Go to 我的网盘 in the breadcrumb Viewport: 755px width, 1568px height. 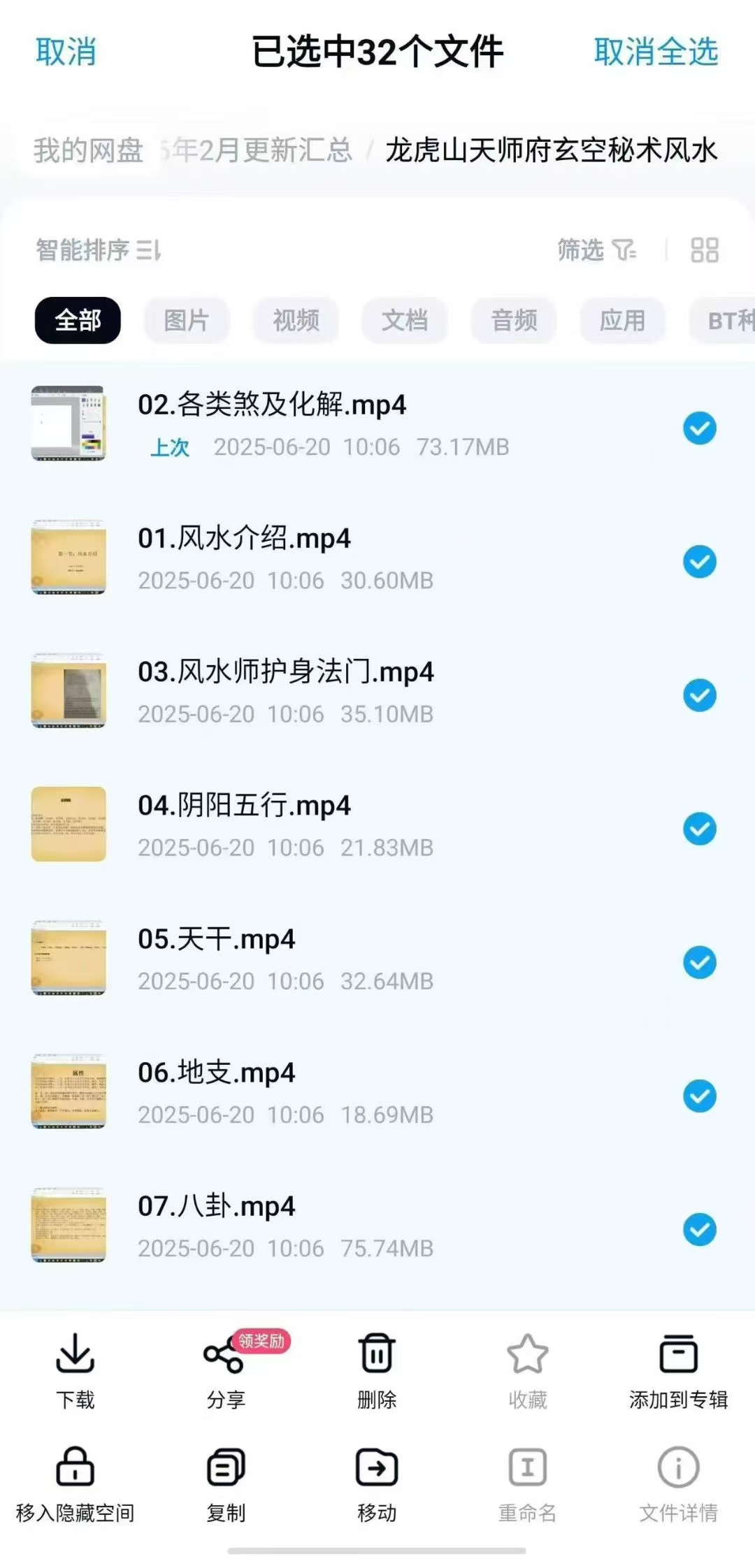pos(88,150)
